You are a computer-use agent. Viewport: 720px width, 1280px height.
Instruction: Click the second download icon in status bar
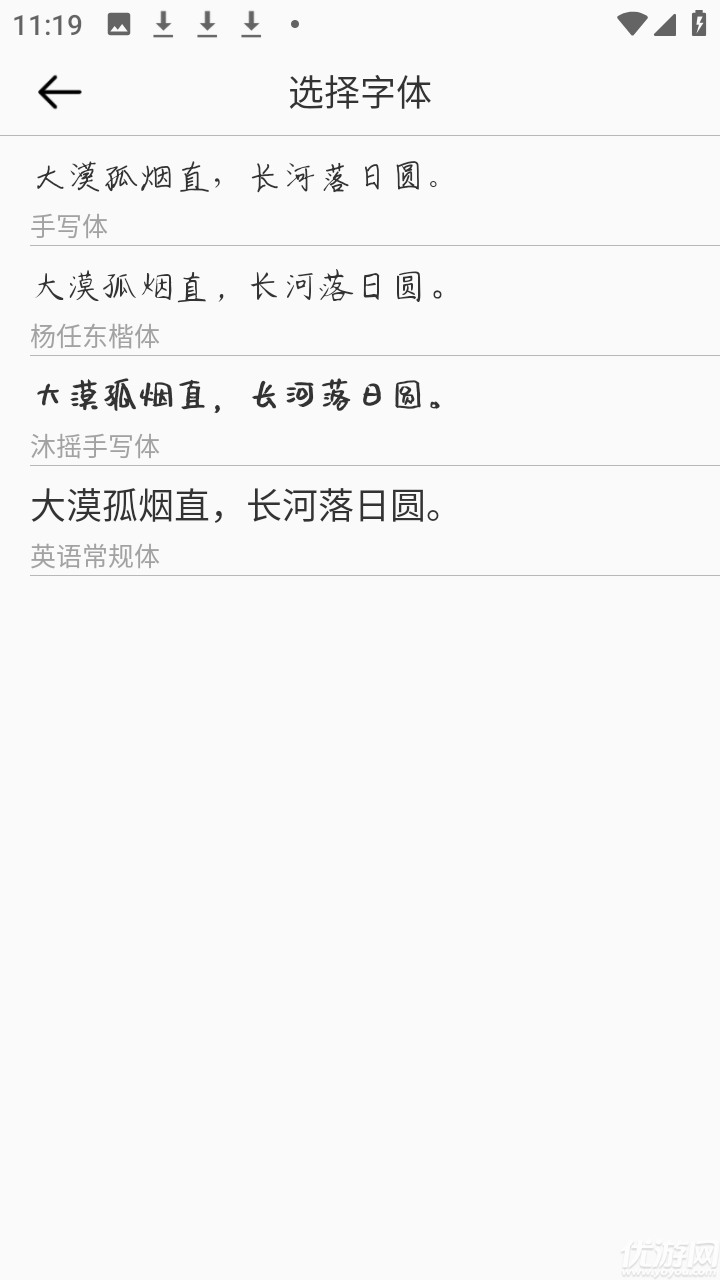tap(207, 22)
